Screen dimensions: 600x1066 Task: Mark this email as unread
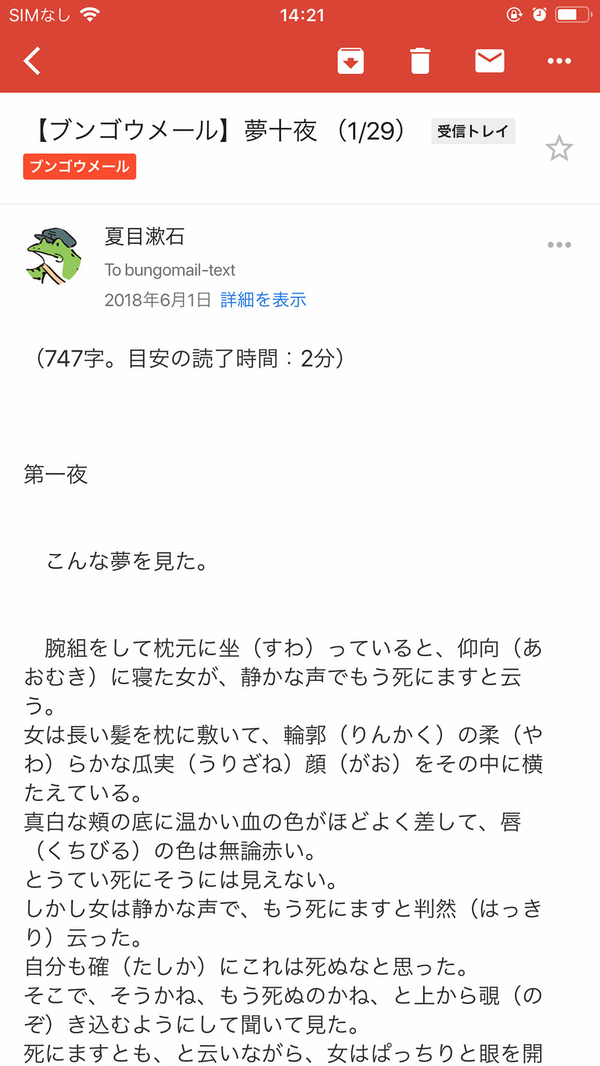pos(489,61)
